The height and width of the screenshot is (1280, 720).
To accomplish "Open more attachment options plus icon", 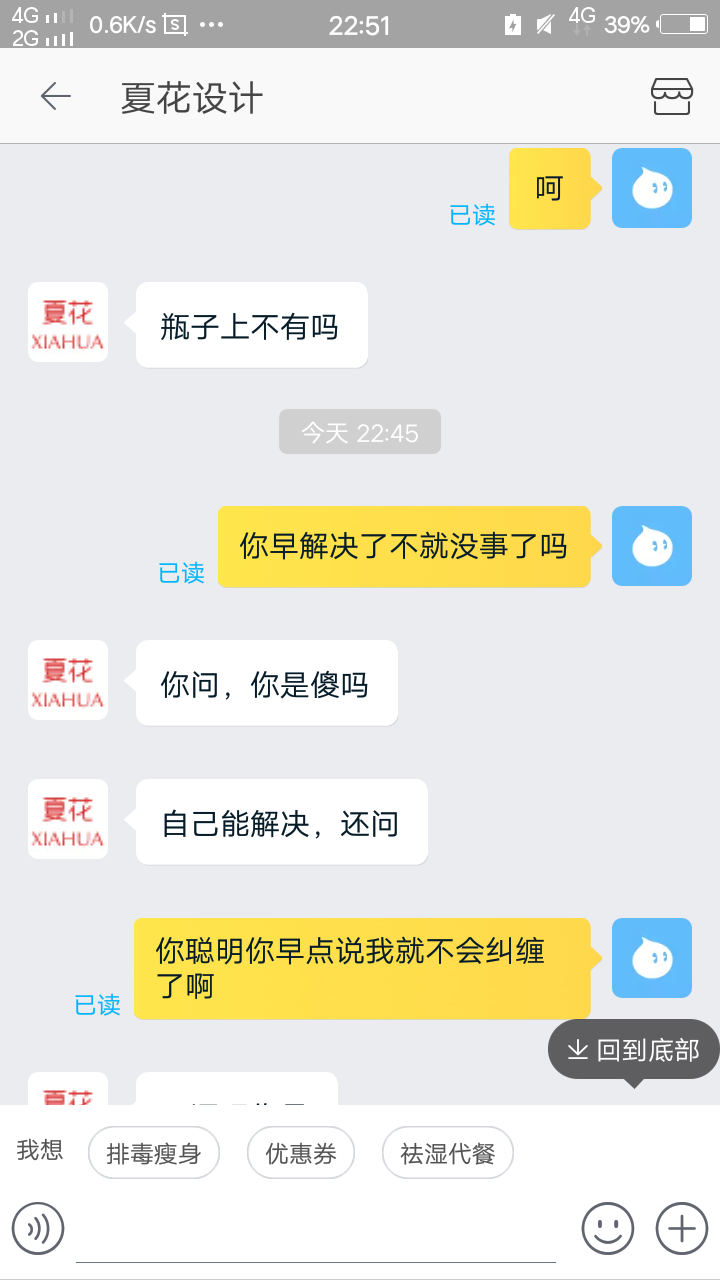I will (681, 1228).
